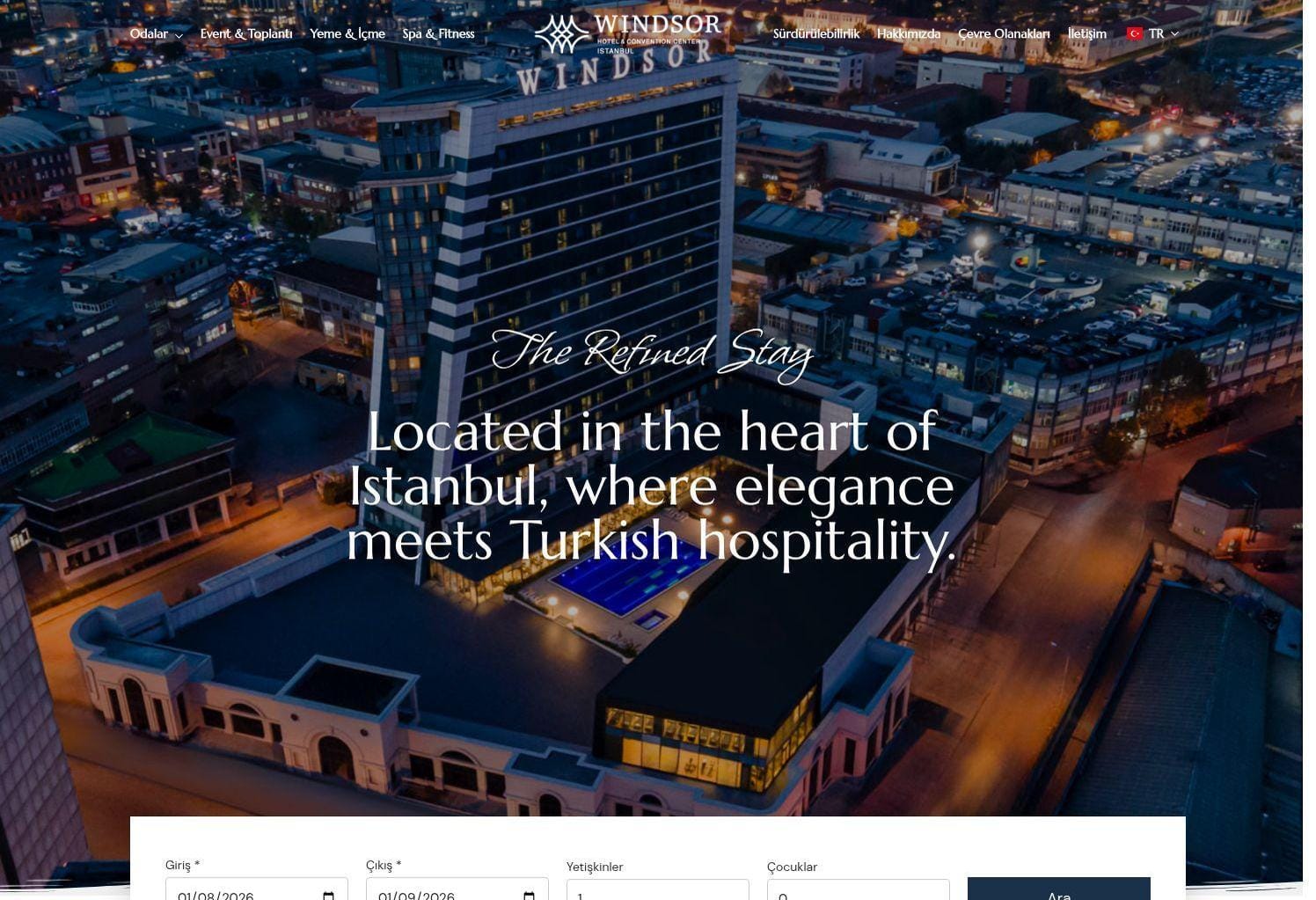
Task: Open the Event & Toplantı page
Action: click(245, 34)
